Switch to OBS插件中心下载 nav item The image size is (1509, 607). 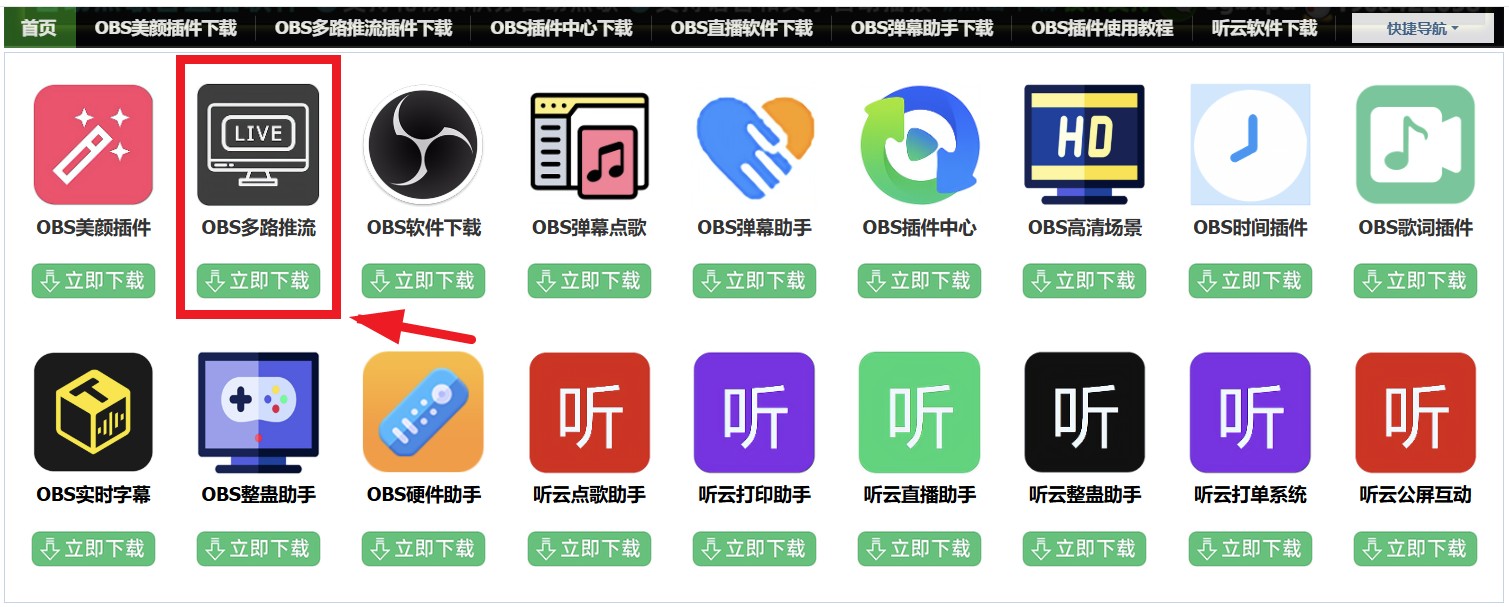pyautogui.click(x=561, y=28)
